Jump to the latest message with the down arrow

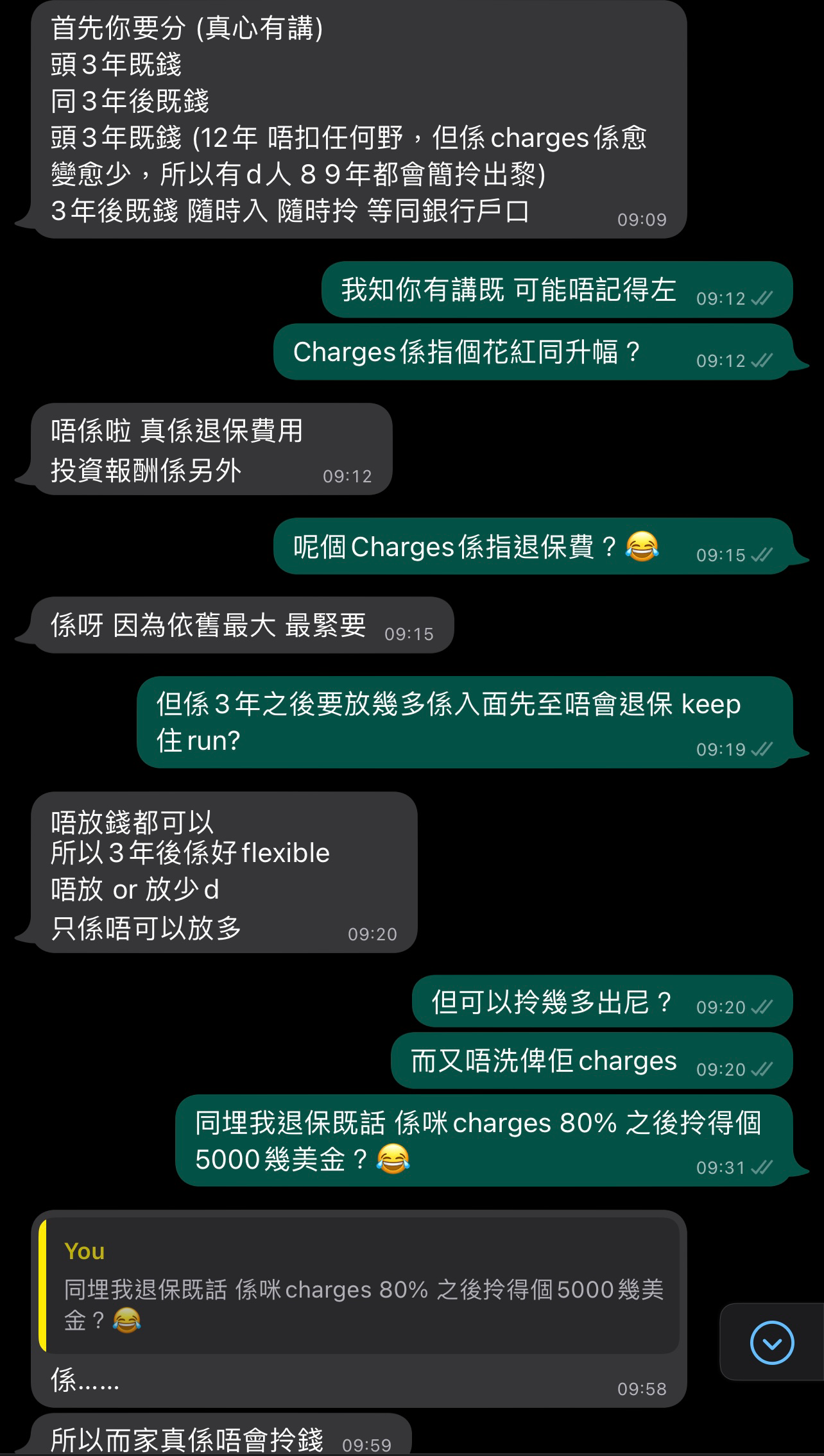(772, 1342)
